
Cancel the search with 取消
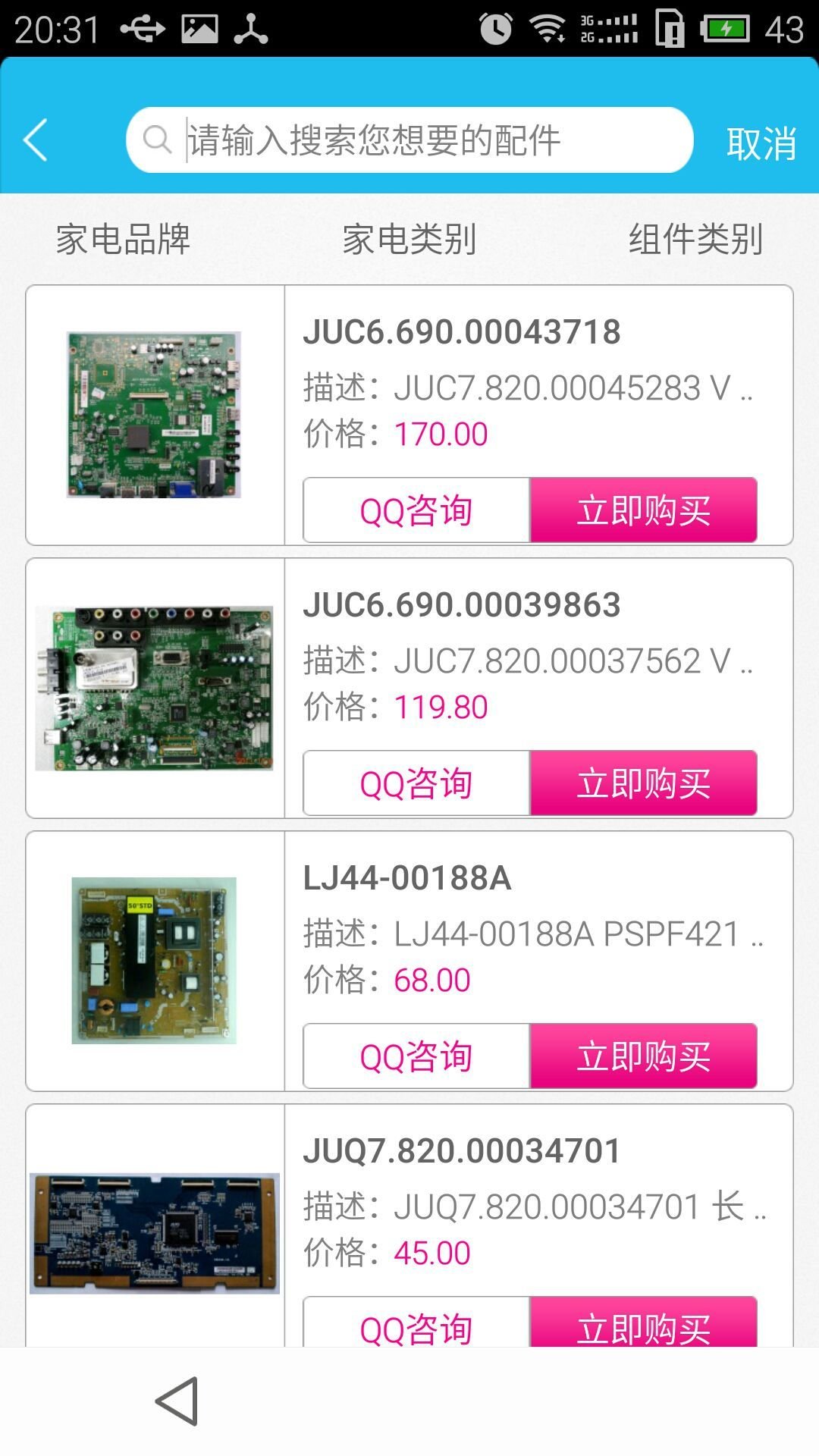coord(761,143)
